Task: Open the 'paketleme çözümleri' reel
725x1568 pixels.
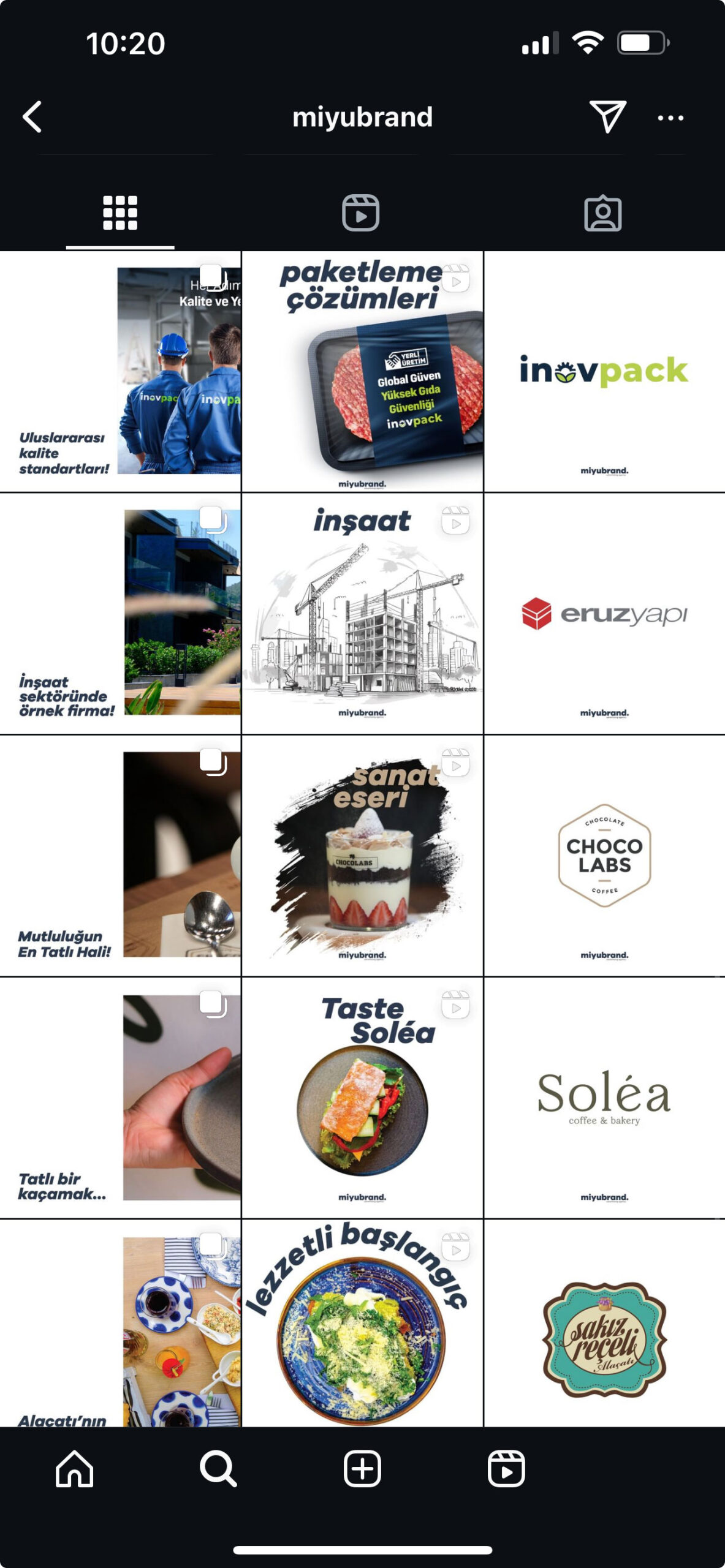Action: 362,371
